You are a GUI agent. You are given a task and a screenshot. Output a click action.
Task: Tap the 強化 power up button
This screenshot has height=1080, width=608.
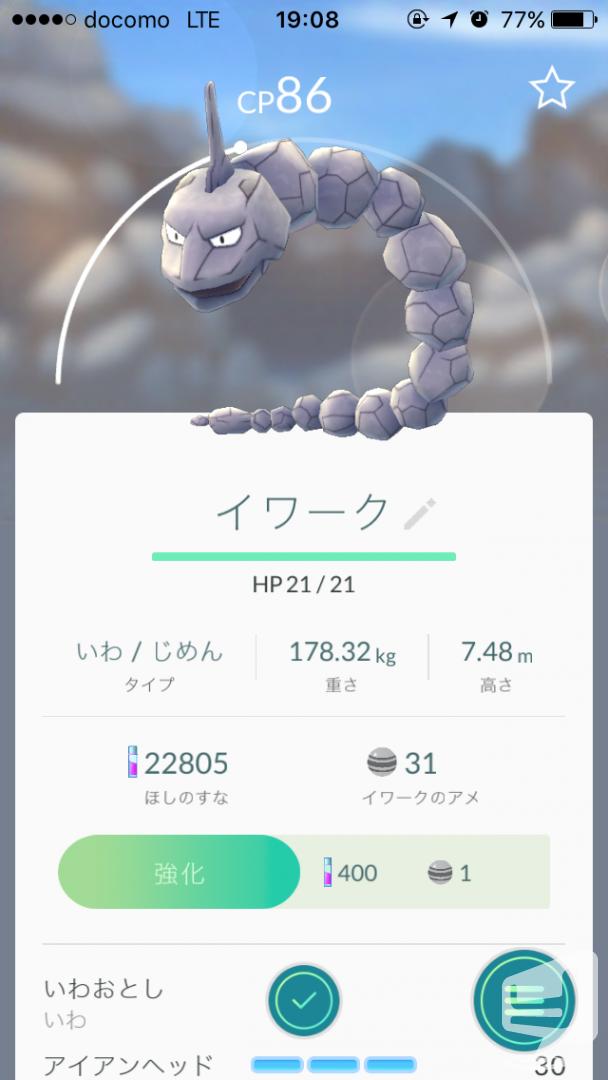[x=179, y=872]
